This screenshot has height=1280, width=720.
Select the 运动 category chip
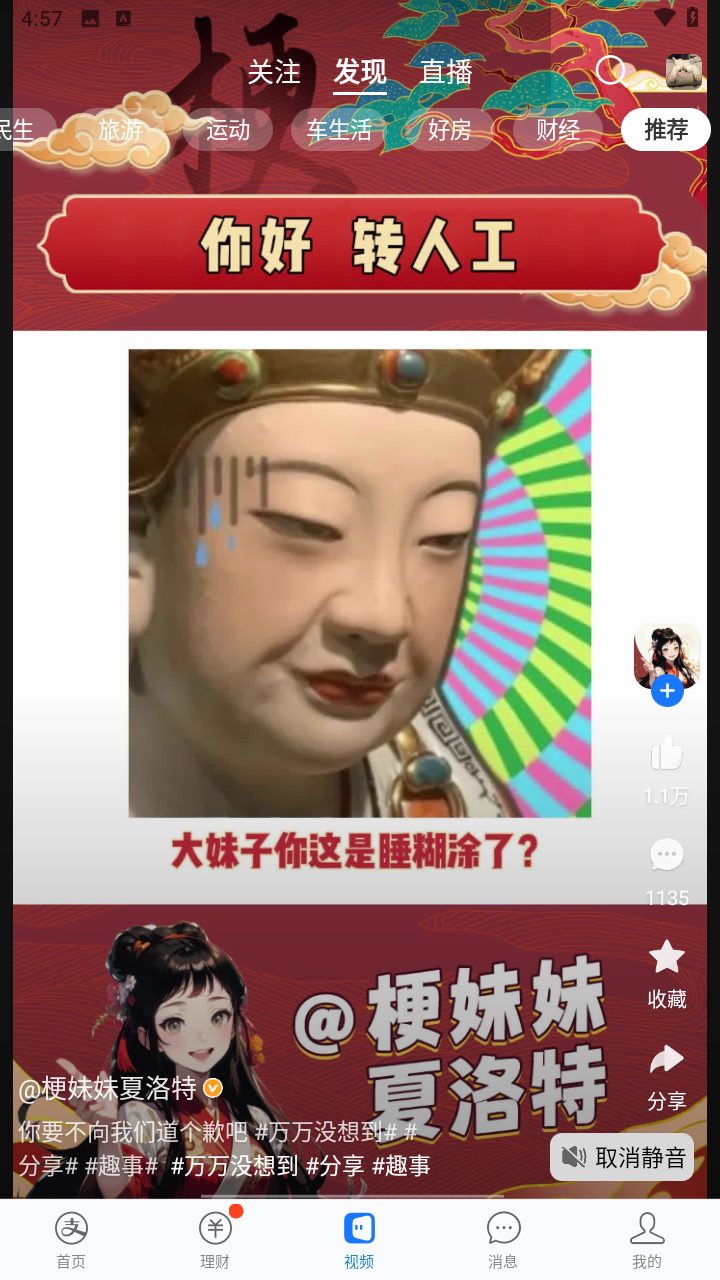pos(228,129)
